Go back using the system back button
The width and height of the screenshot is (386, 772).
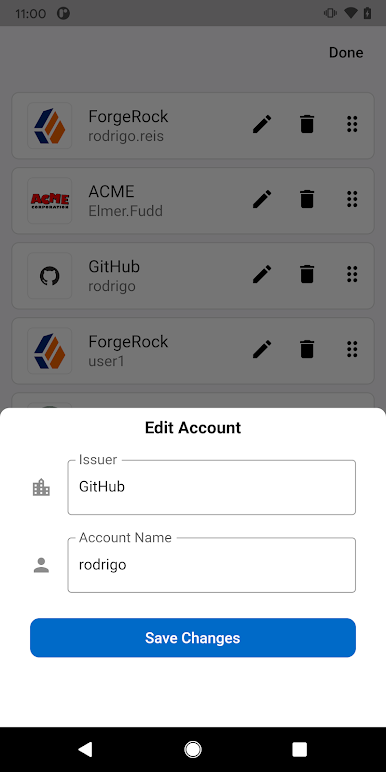point(85,749)
